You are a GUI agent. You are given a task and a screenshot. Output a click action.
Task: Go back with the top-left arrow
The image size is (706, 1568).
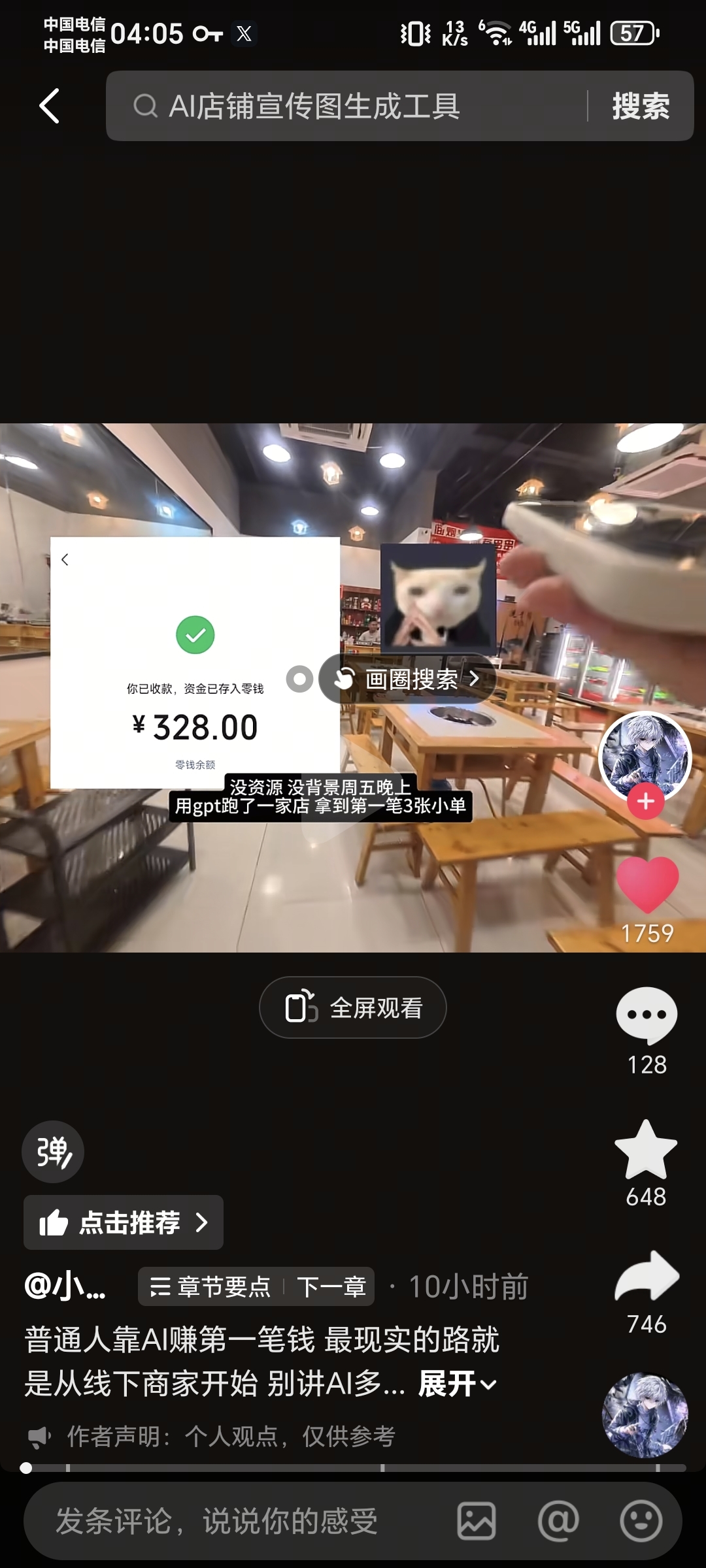[50, 106]
